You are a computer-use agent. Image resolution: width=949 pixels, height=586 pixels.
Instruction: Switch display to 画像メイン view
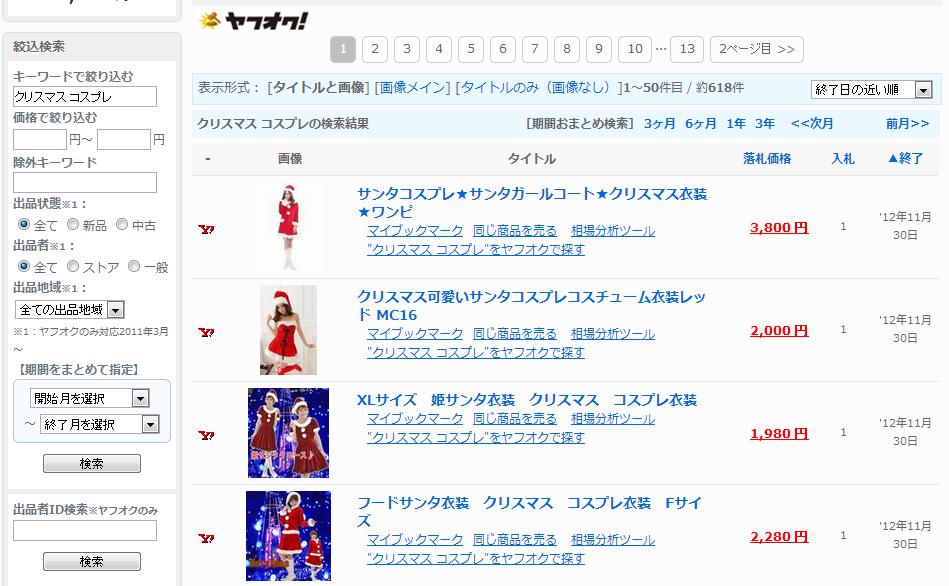(412, 88)
